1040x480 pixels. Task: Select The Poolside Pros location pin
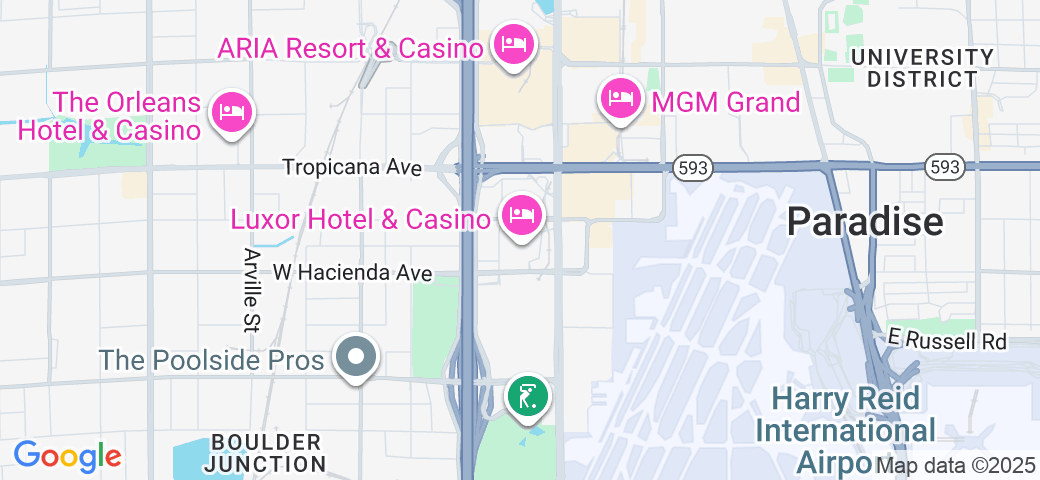tap(355, 358)
